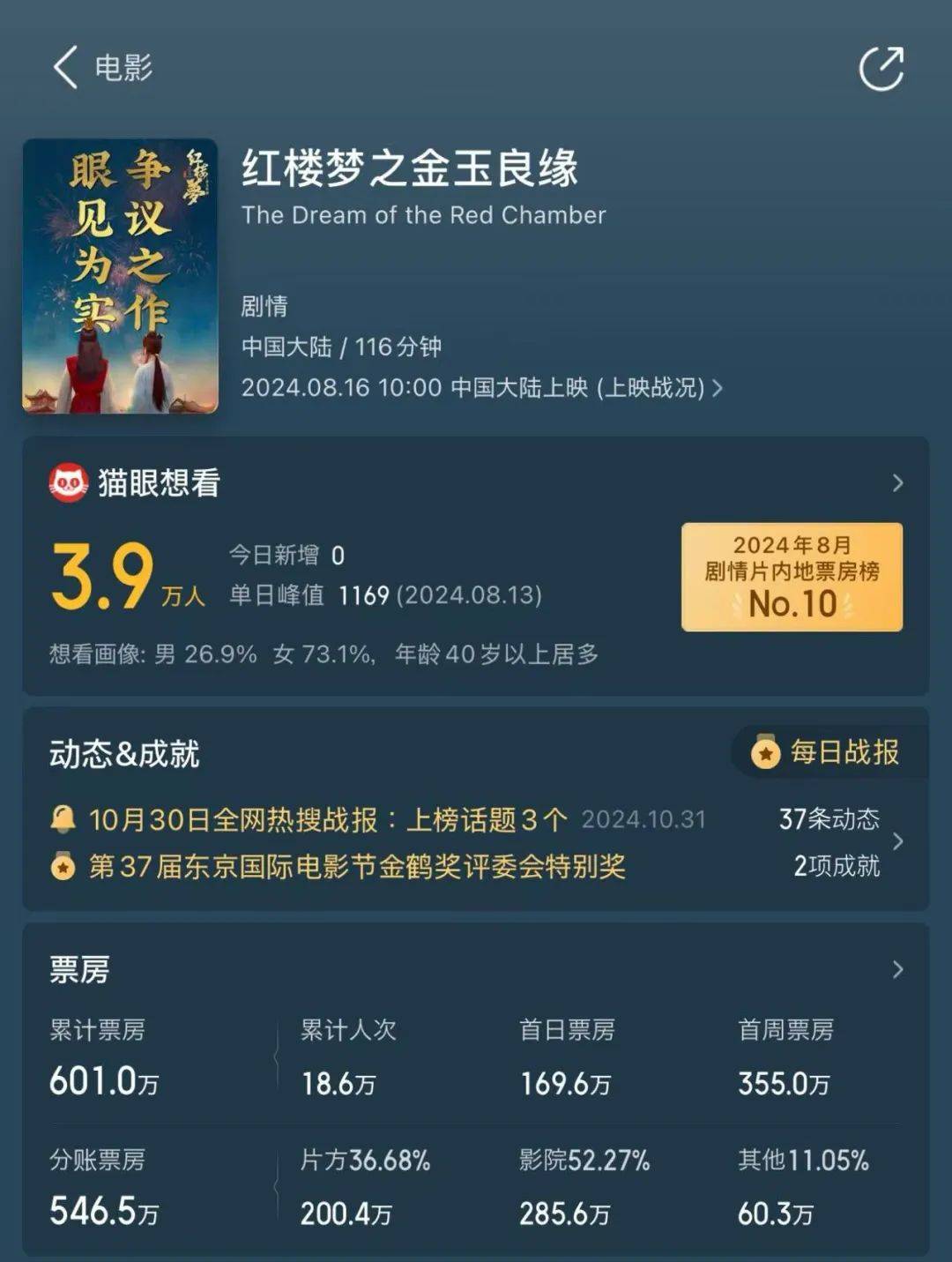View the 37条动态 and 2项成就 list

[x=897, y=842]
